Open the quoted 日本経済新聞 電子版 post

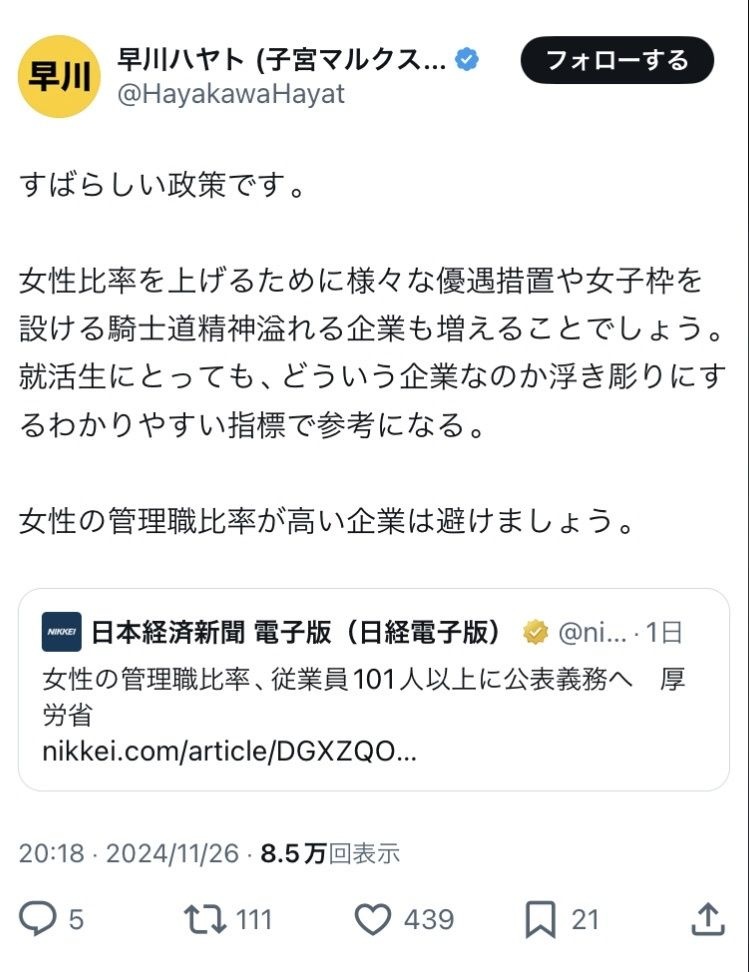click(x=373, y=690)
